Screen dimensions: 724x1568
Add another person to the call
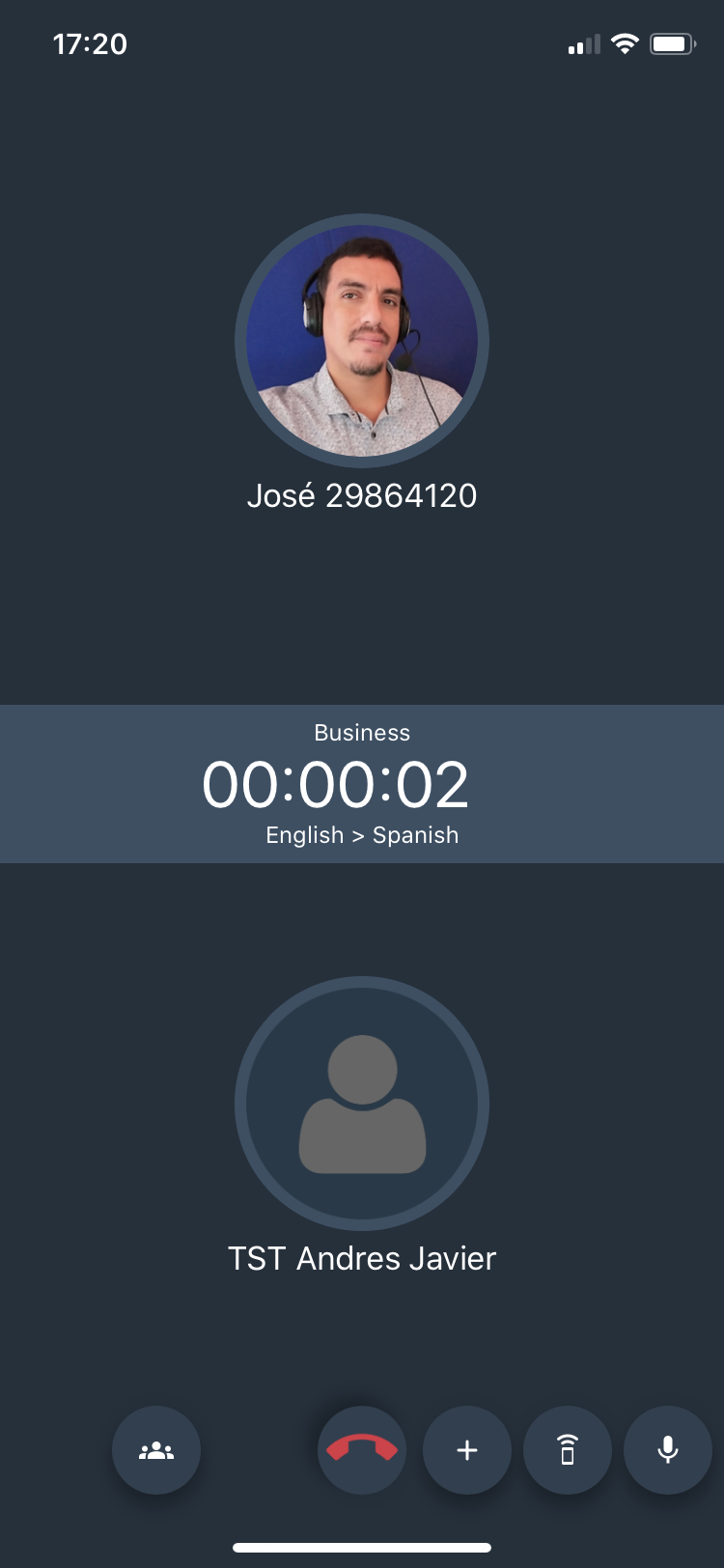[x=467, y=1449]
